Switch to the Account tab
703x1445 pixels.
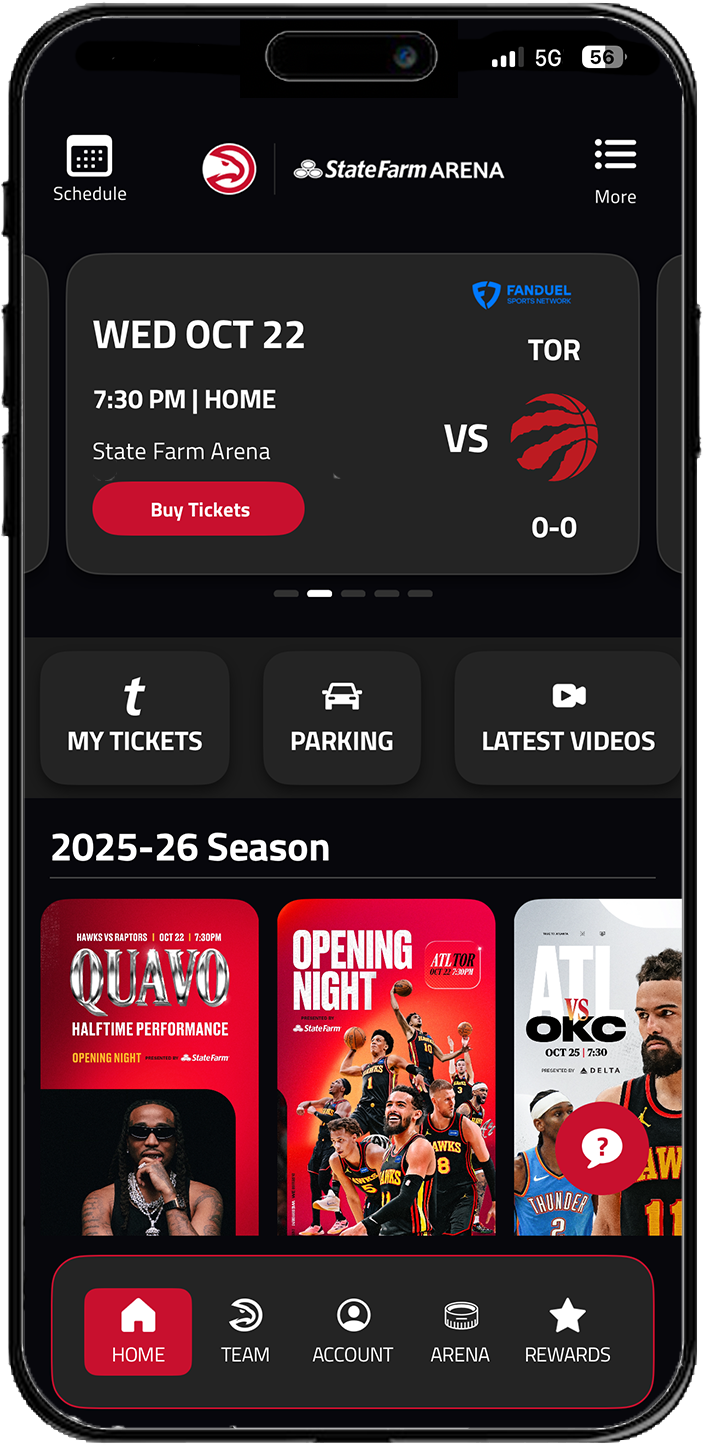coord(353,1331)
